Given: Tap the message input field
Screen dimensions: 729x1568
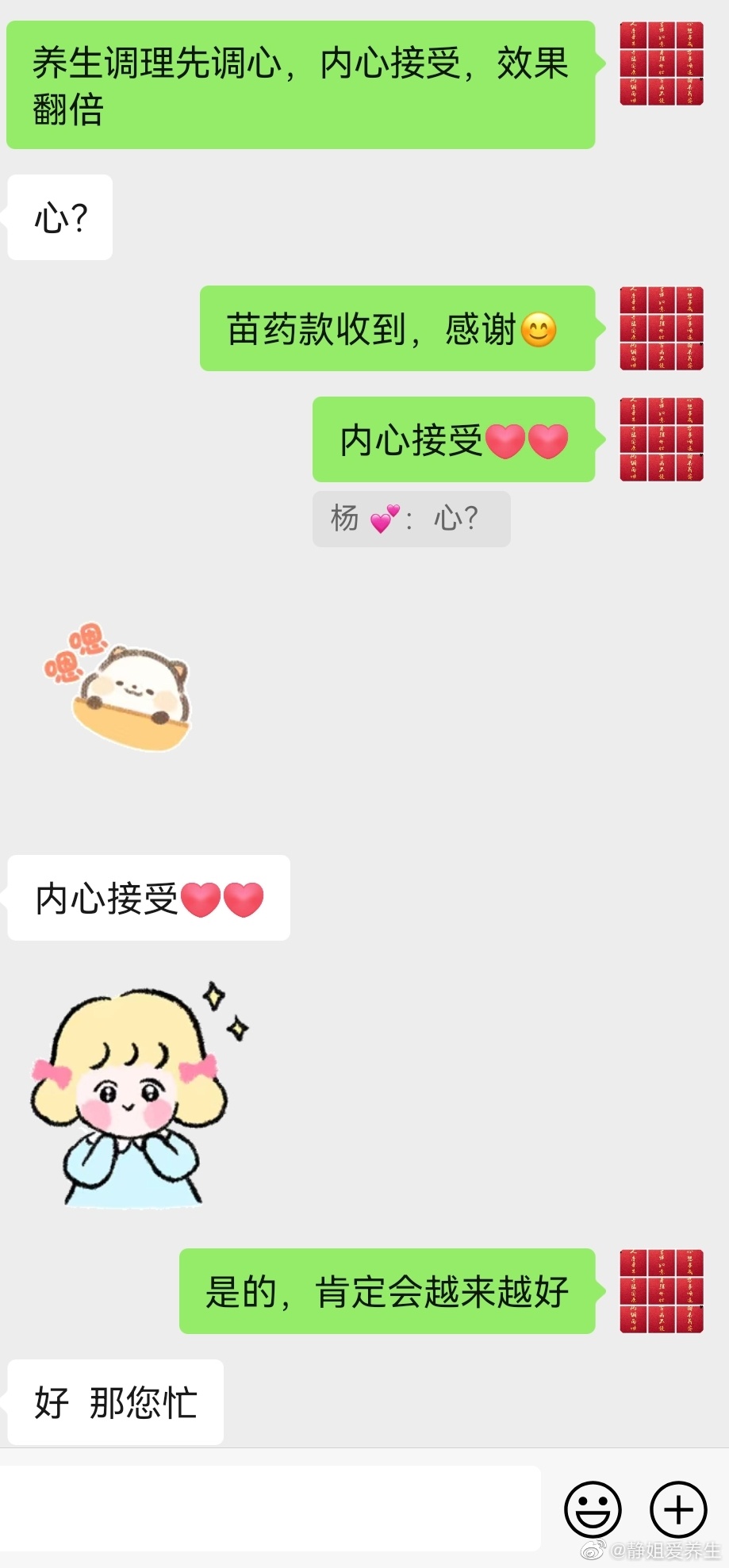Looking at the screenshot, I should pos(270,1508).
